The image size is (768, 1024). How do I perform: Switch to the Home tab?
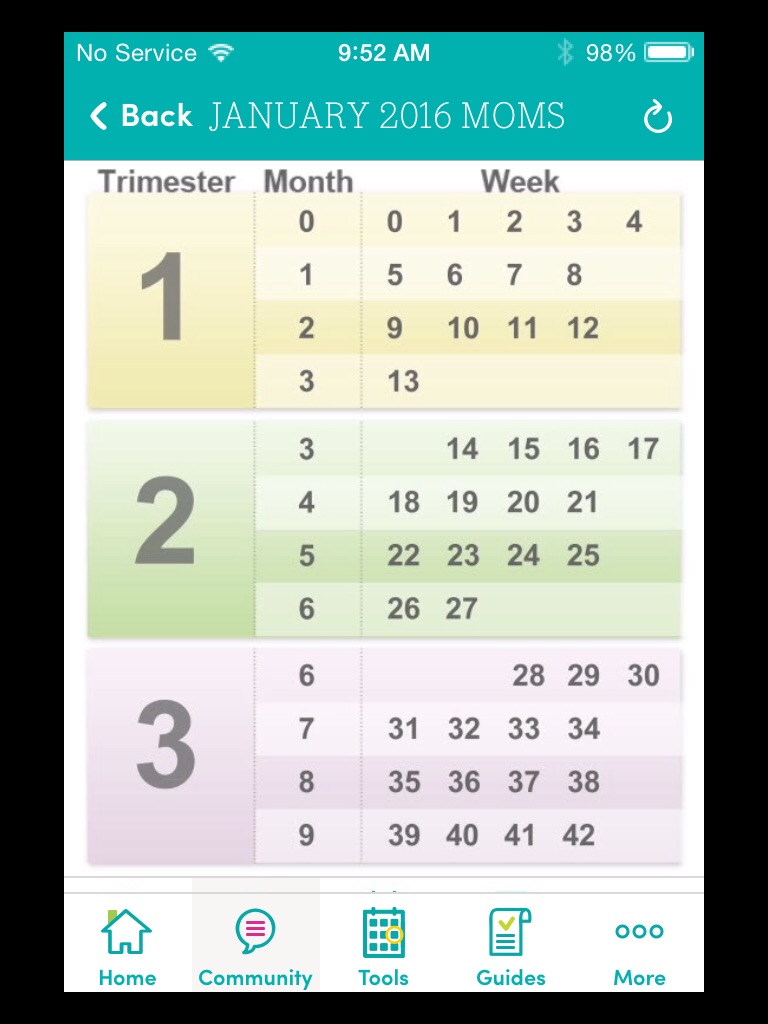coord(127,945)
